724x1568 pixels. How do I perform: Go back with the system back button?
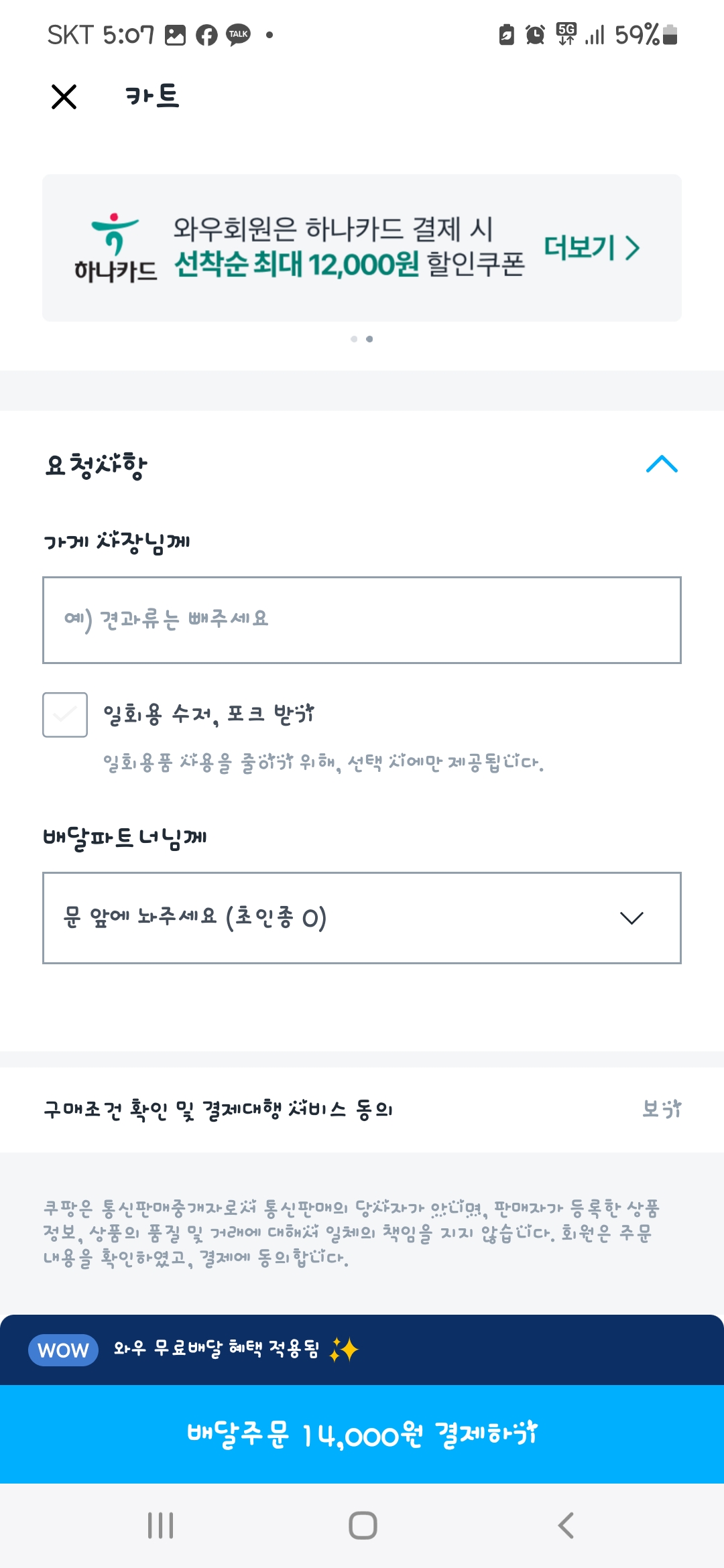(x=566, y=1526)
